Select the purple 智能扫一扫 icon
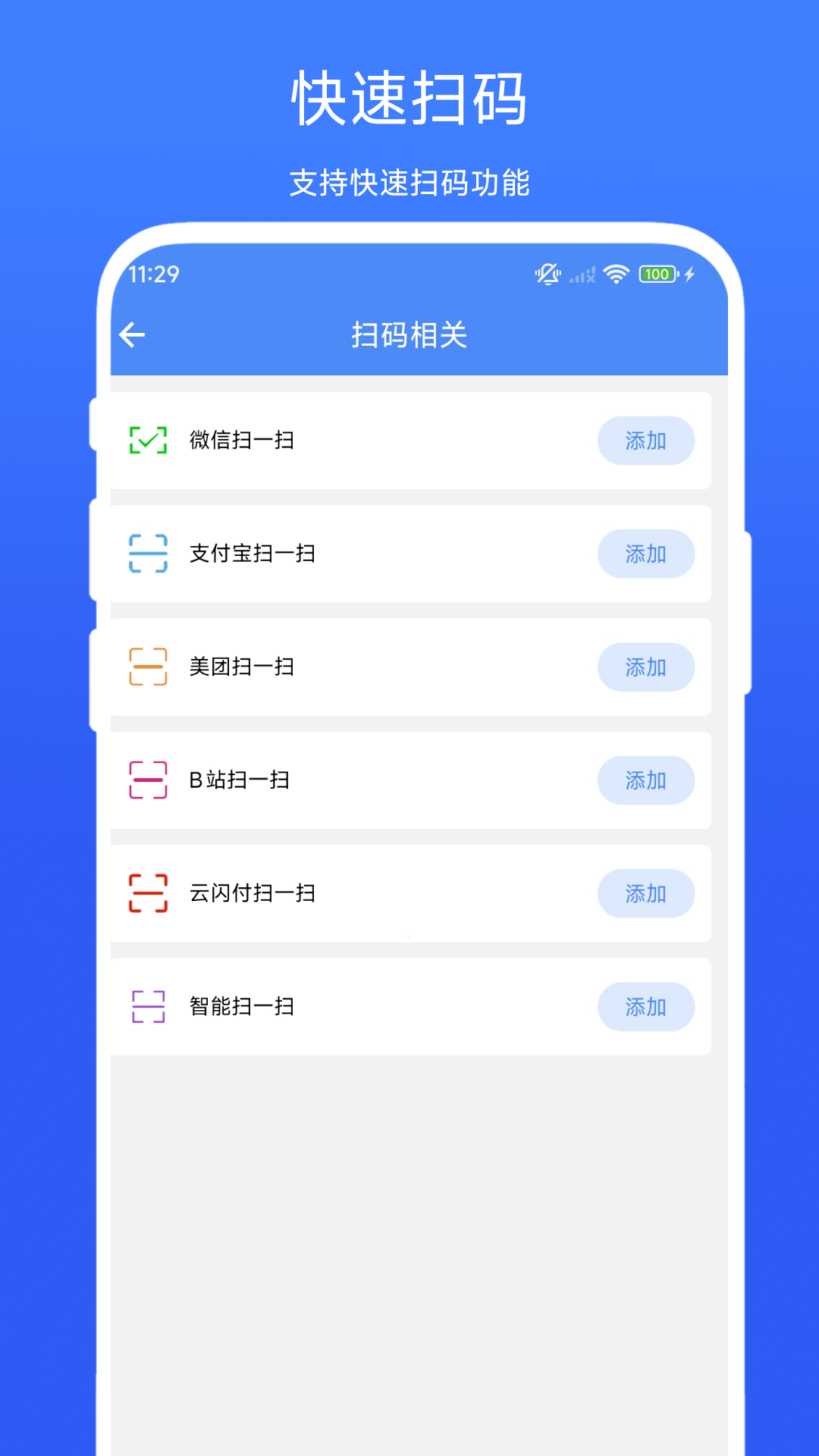The image size is (819, 1456). click(149, 1006)
